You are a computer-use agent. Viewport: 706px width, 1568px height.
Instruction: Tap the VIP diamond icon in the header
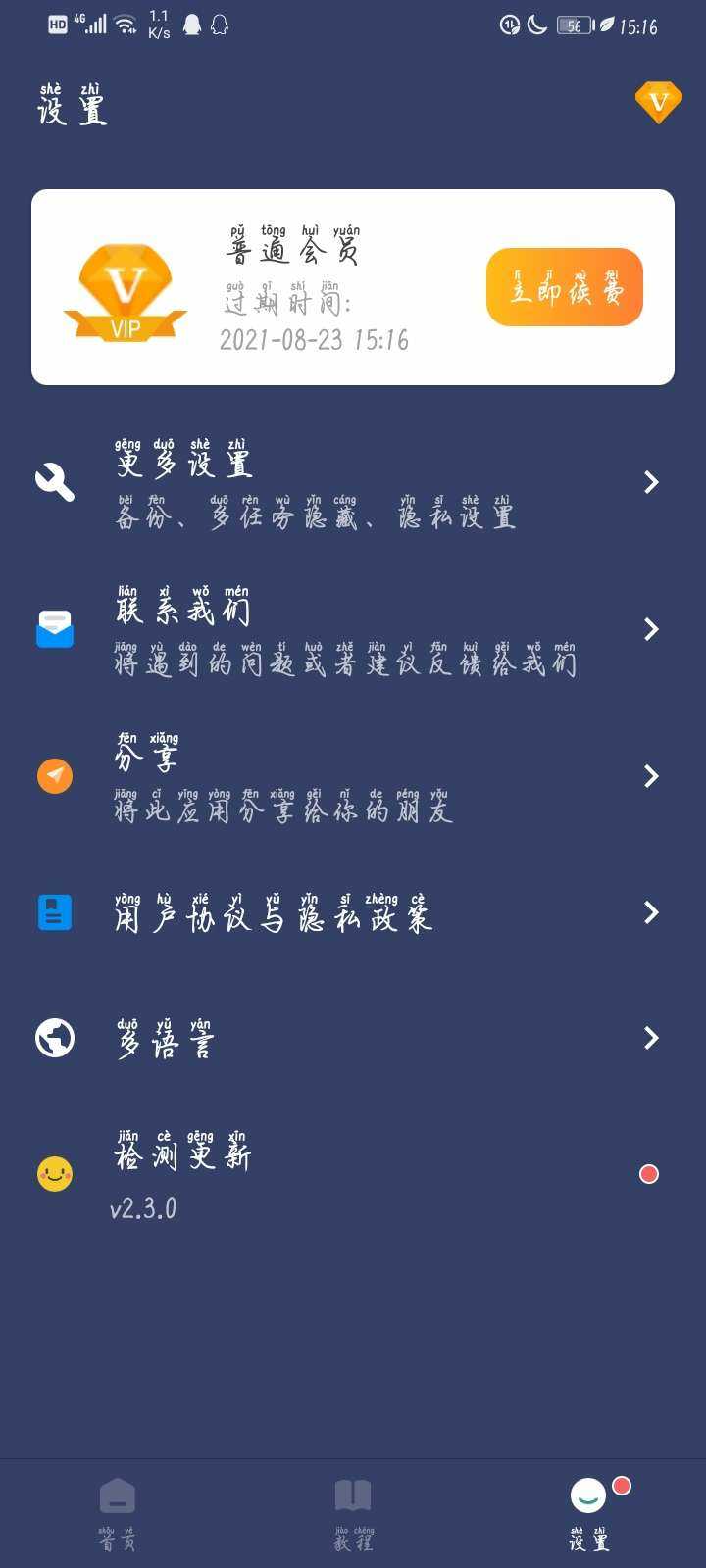pos(658,102)
